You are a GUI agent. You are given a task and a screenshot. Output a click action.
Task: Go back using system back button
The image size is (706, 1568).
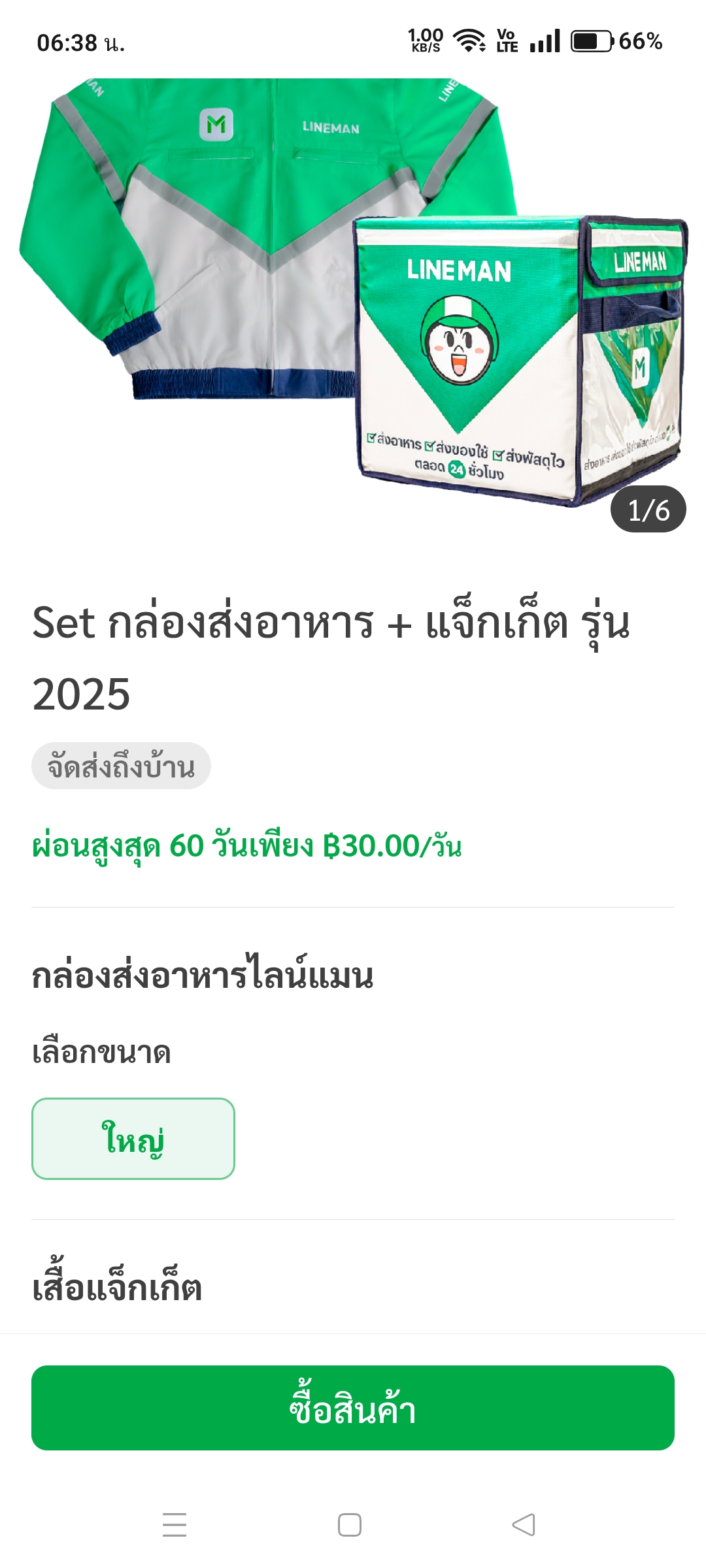coord(524,1525)
